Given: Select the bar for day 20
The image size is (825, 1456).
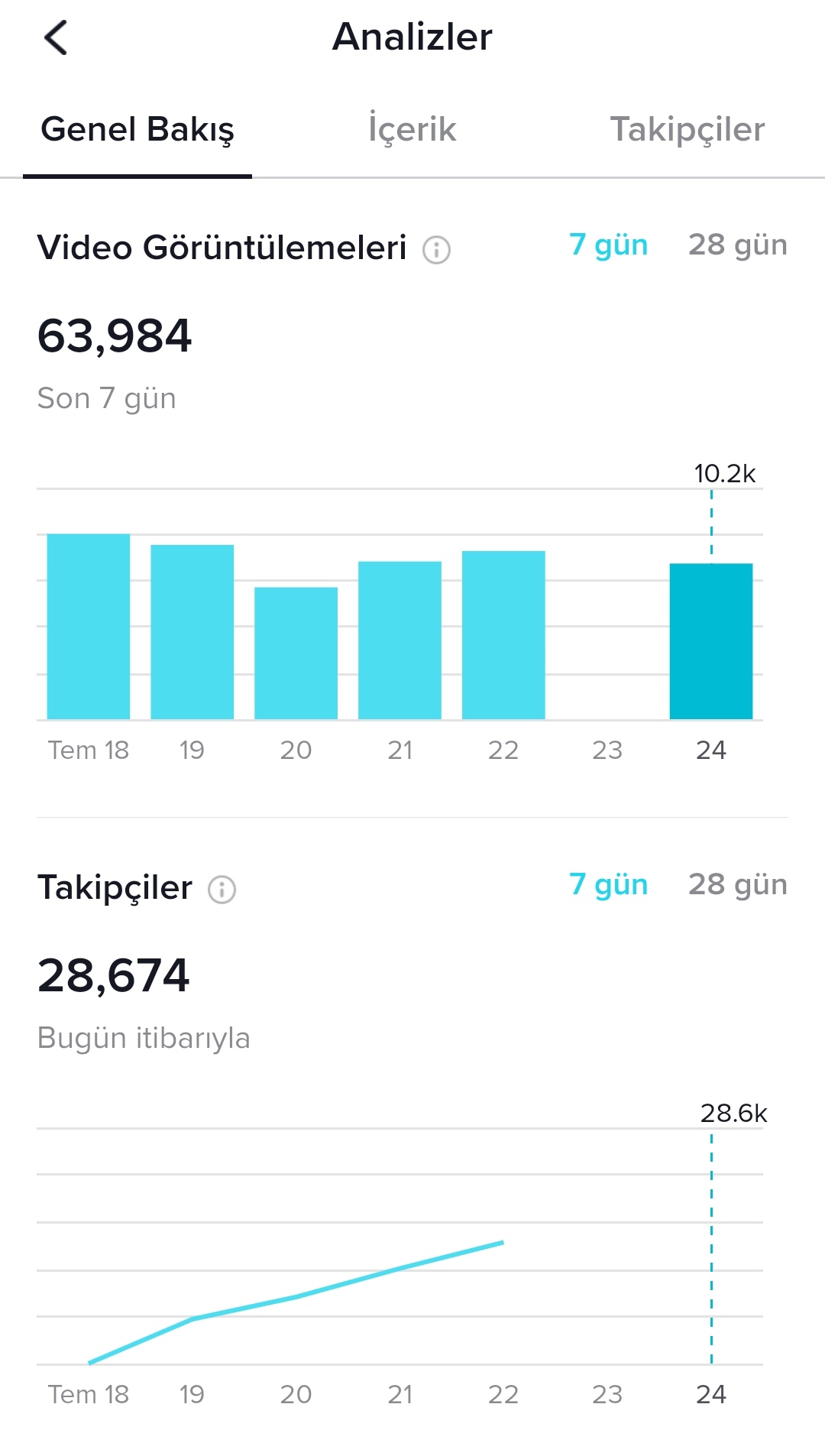Looking at the screenshot, I should tap(296, 653).
